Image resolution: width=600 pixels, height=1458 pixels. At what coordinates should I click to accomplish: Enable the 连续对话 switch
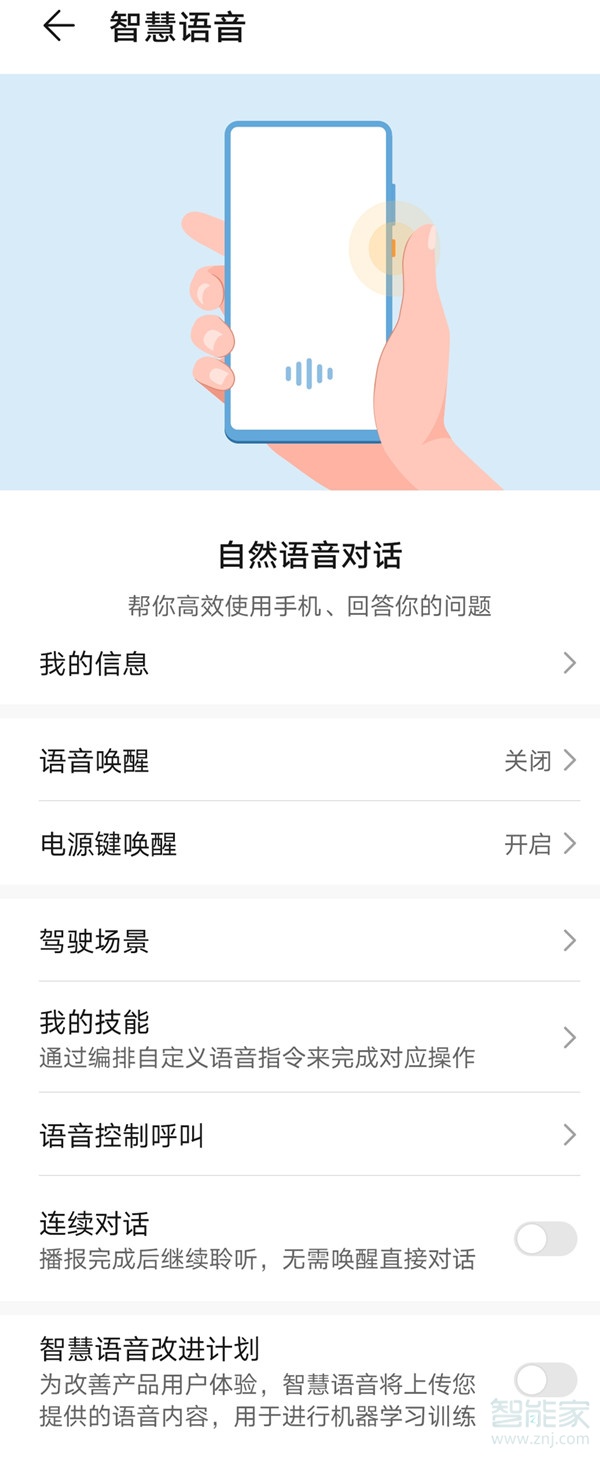click(x=545, y=1239)
